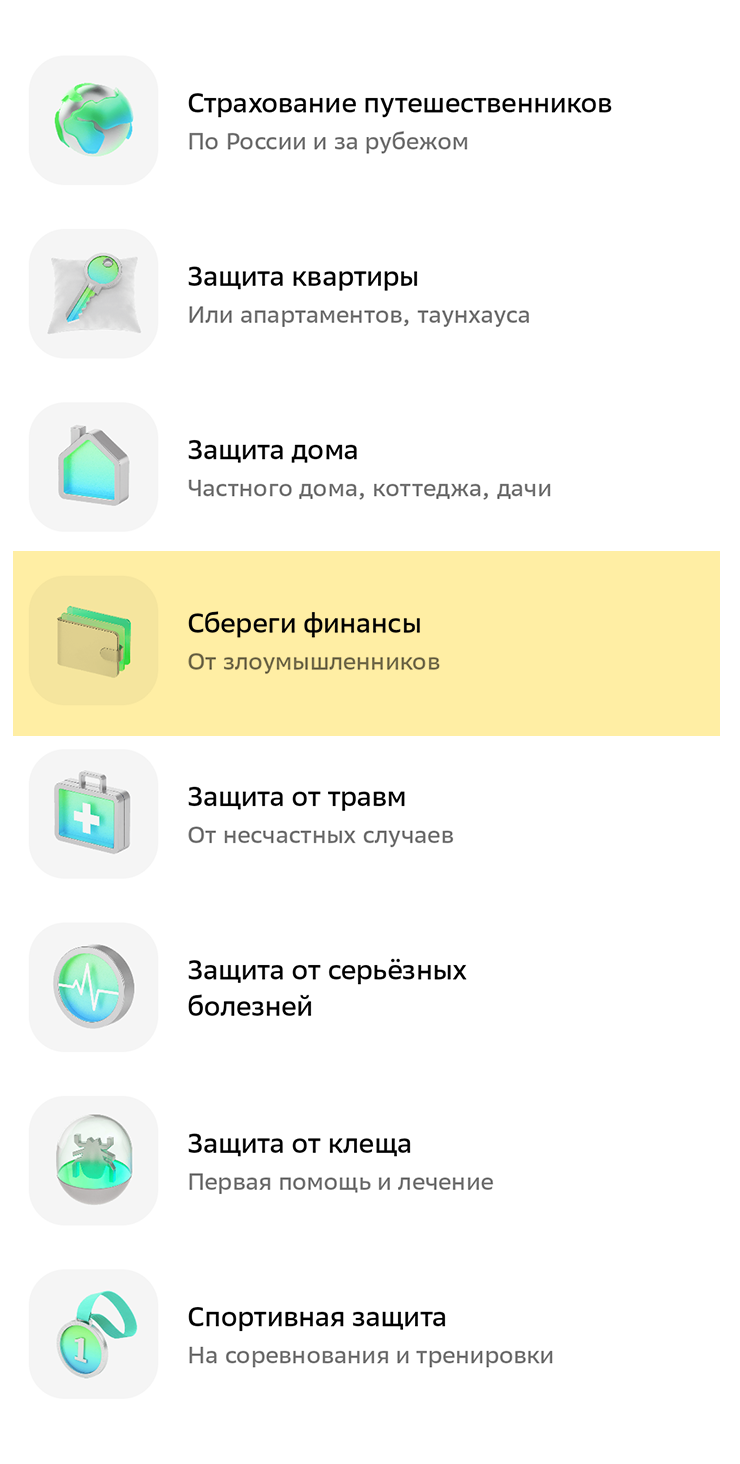Open Защита от клеща insurance
Viewport: 740px width, 1464px height.
(300, 1161)
